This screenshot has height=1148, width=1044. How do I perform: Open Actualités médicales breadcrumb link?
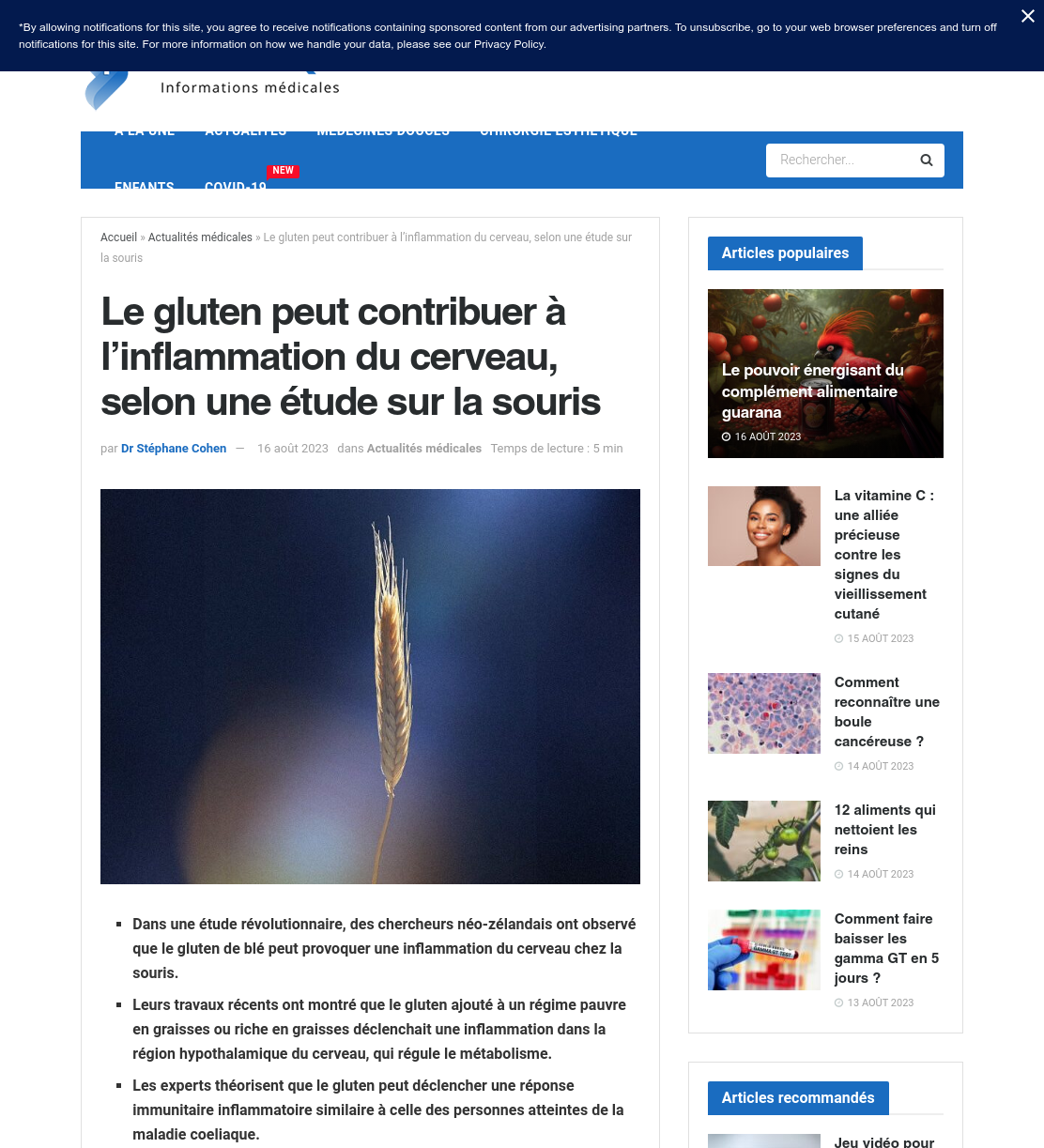(x=200, y=237)
